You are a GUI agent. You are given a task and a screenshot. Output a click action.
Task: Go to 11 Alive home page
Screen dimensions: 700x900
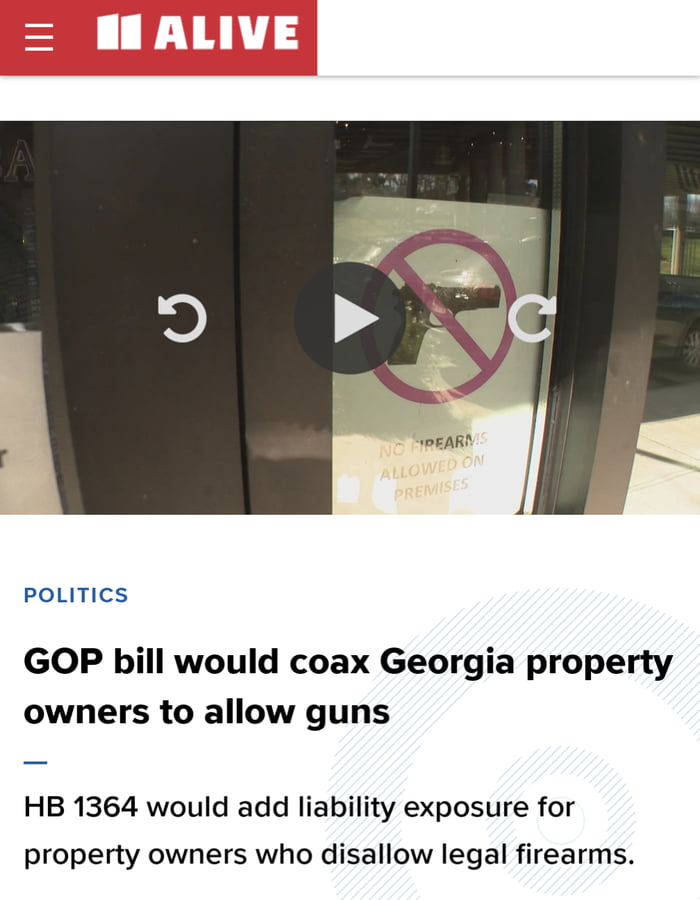(198, 34)
